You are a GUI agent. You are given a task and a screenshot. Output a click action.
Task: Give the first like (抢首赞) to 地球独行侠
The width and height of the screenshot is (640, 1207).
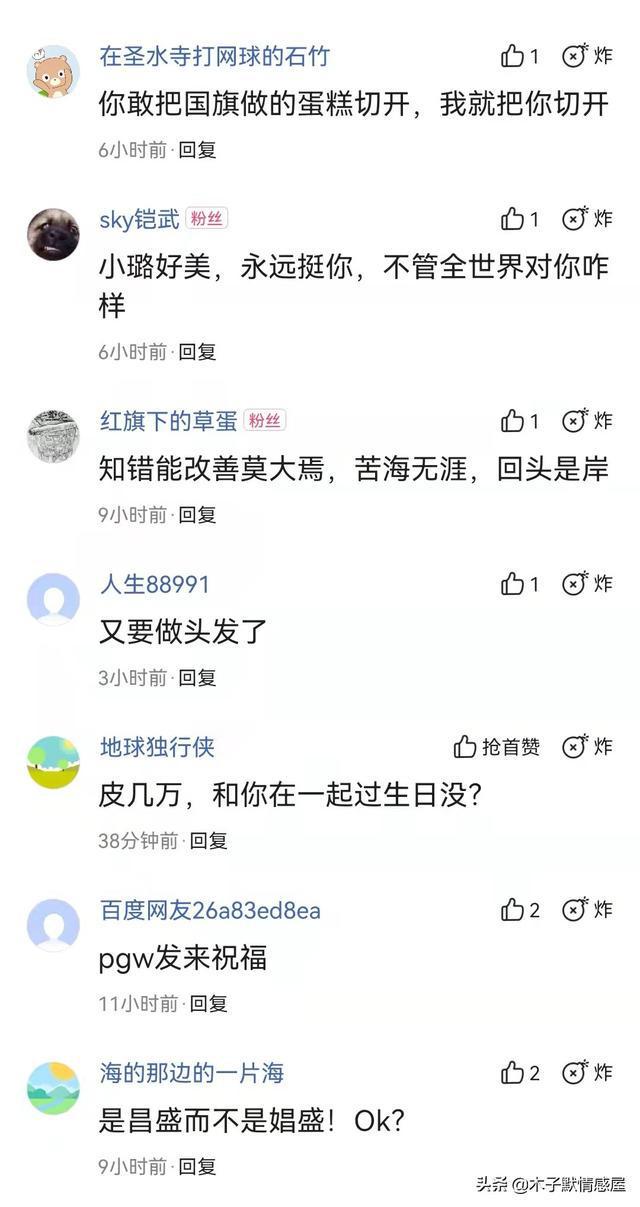pos(496,747)
